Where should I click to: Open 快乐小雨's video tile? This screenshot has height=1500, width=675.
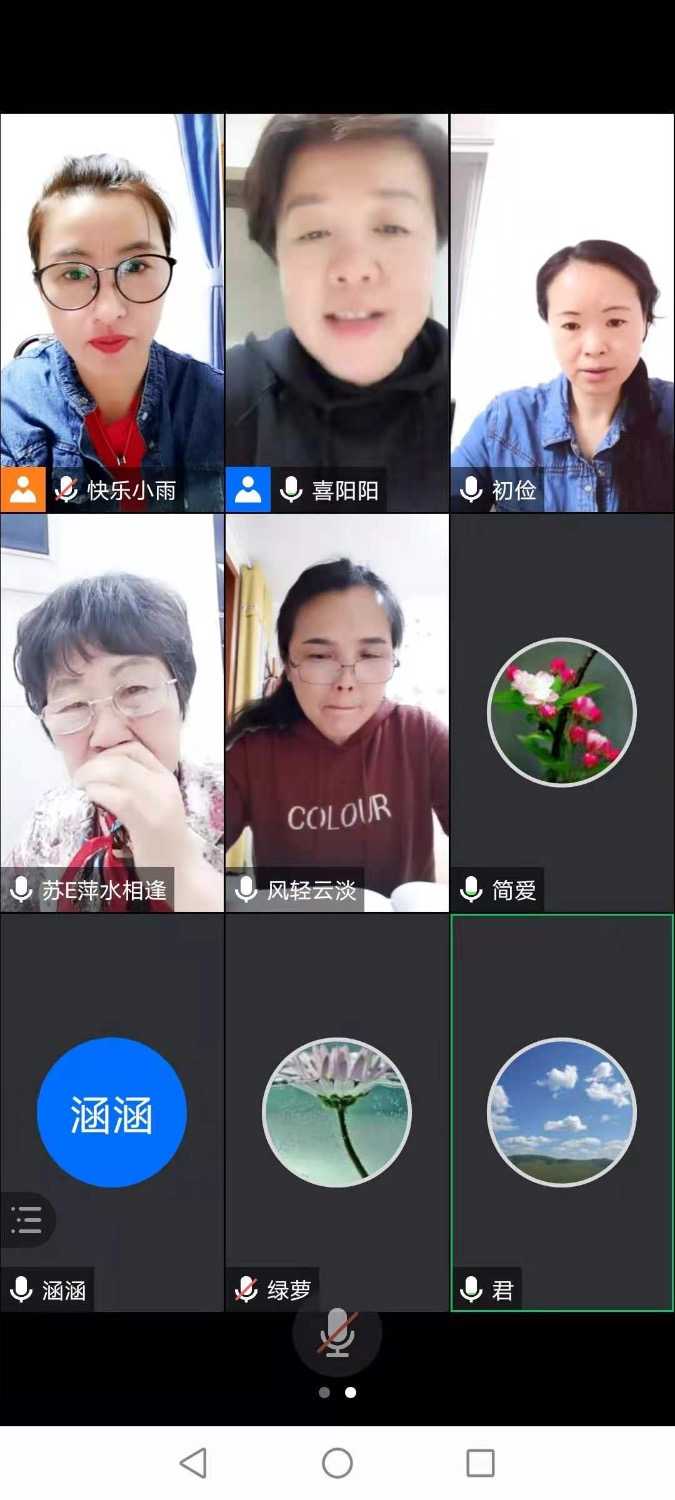(112, 312)
